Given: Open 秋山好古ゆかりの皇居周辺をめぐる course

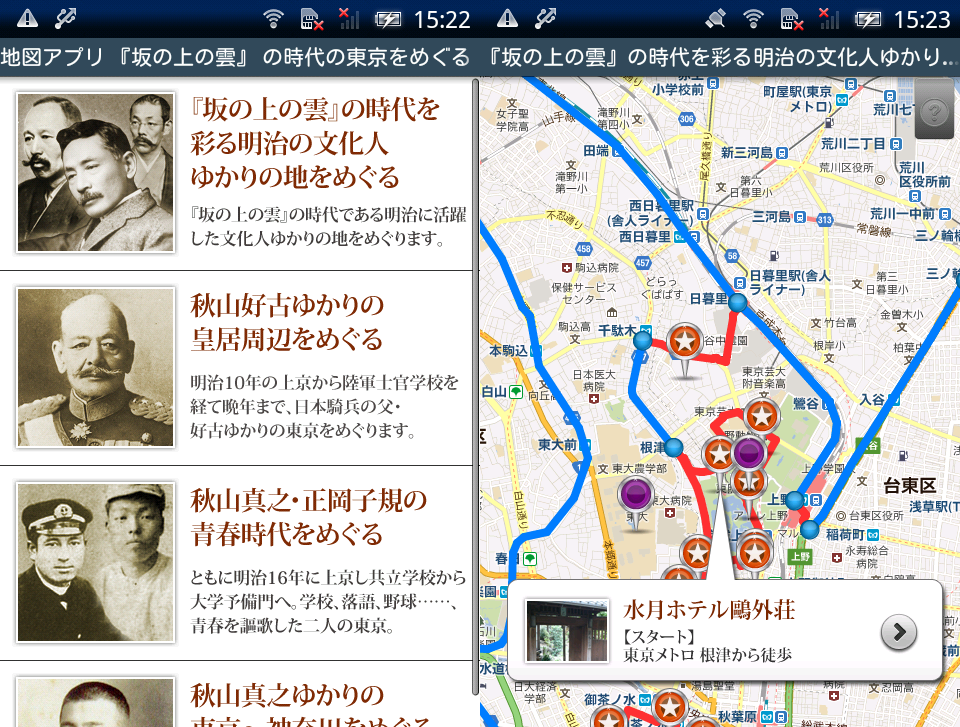Looking at the screenshot, I should (287, 321).
